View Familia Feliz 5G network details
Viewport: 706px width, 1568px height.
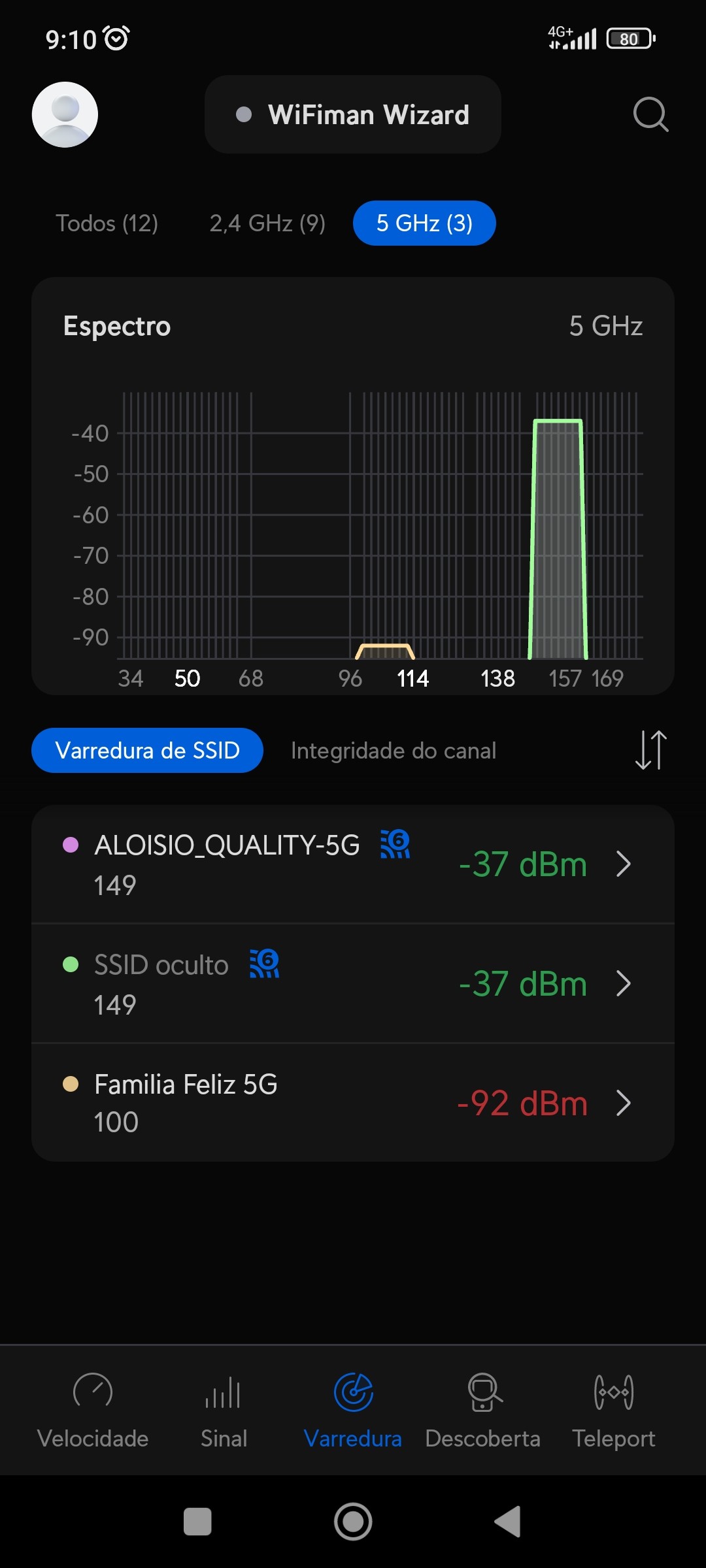click(353, 1103)
